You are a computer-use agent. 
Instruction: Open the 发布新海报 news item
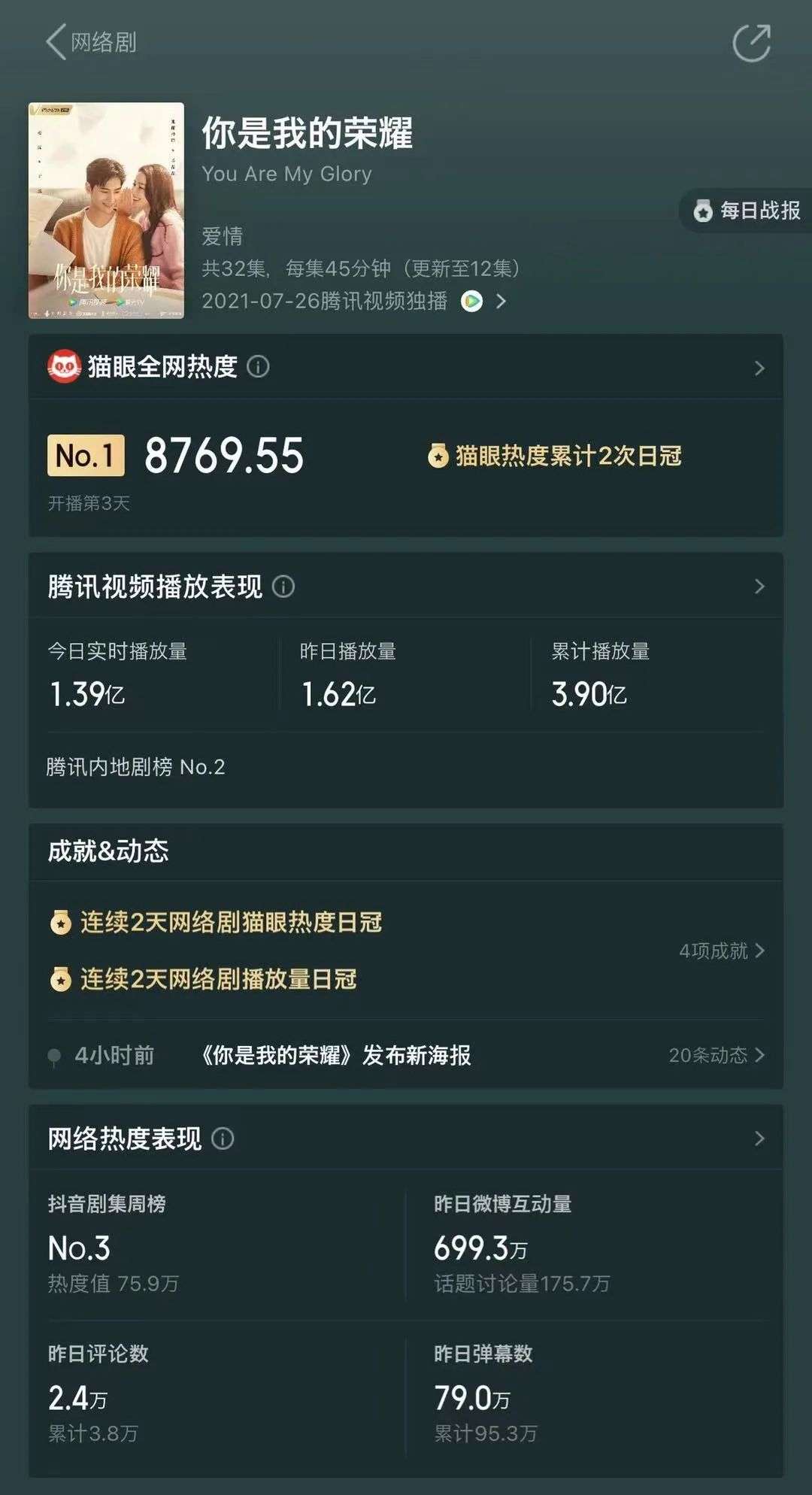(335, 1055)
